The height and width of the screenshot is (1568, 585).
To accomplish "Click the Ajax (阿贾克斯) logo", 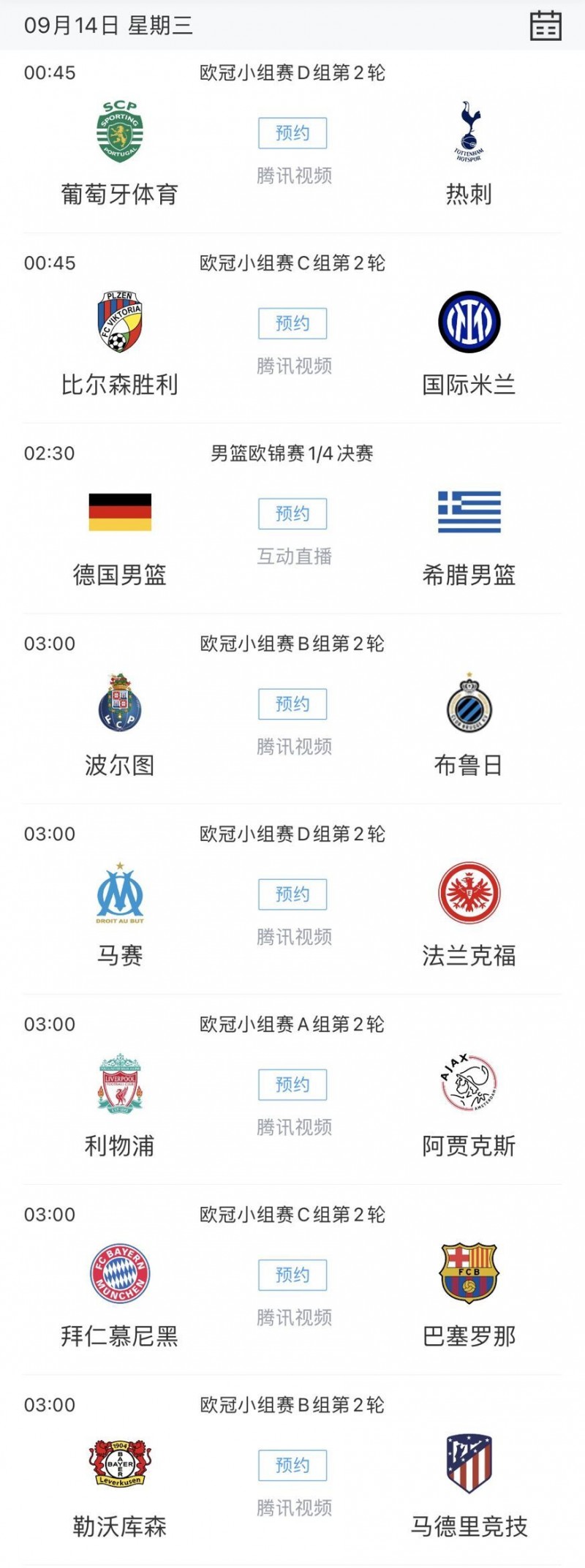I will pyautogui.click(x=468, y=1085).
